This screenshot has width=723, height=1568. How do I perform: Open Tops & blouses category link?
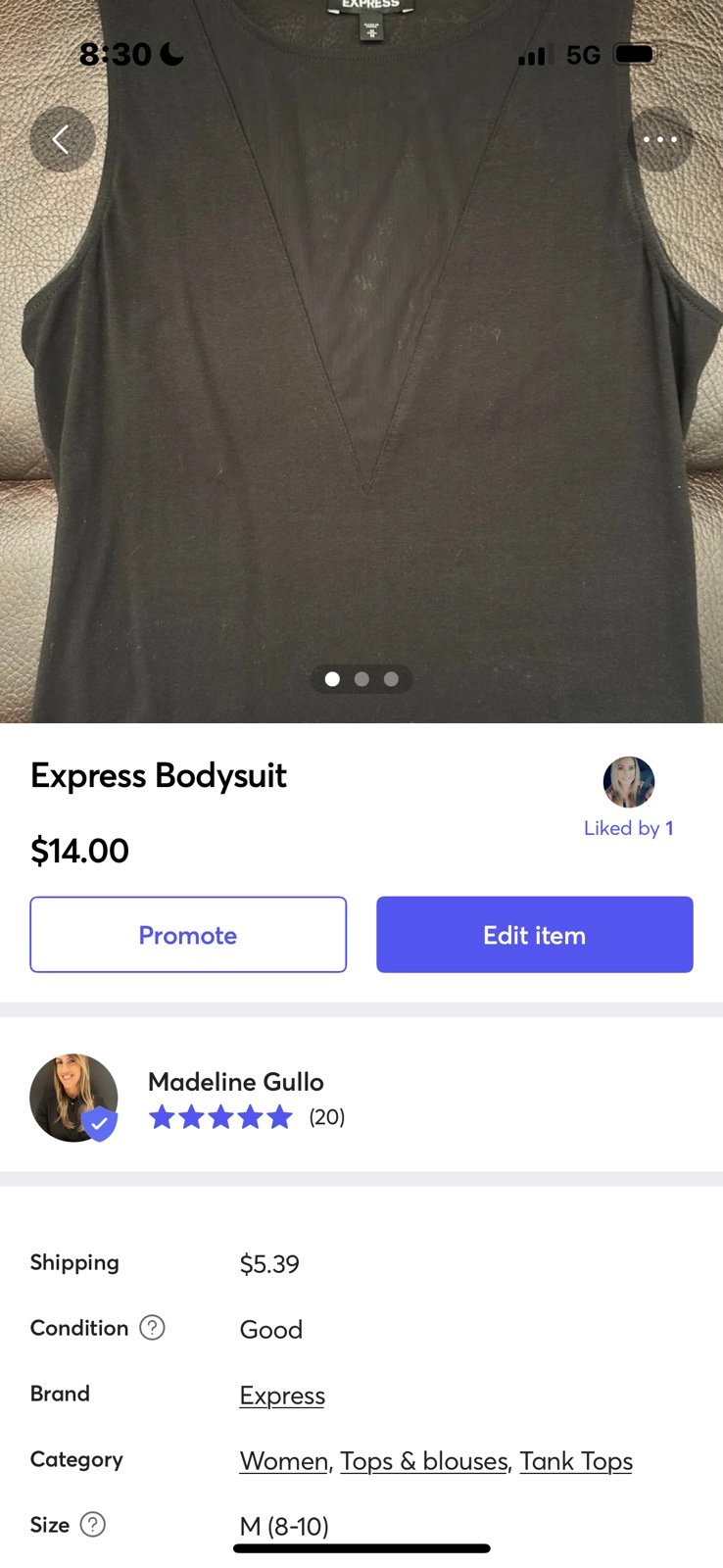pos(424,1461)
